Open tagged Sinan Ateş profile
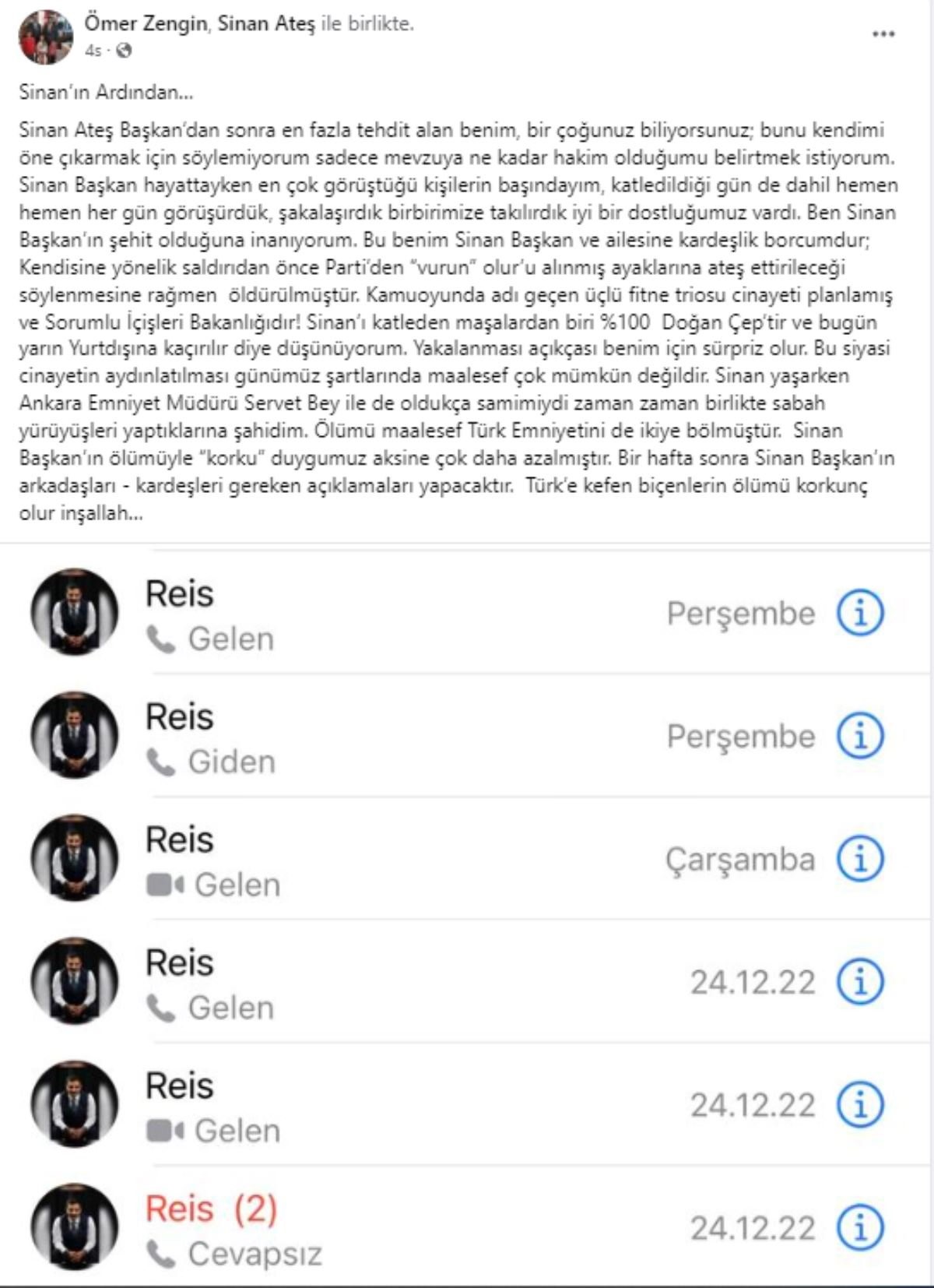The height and width of the screenshot is (1288, 934). pos(266,23)
